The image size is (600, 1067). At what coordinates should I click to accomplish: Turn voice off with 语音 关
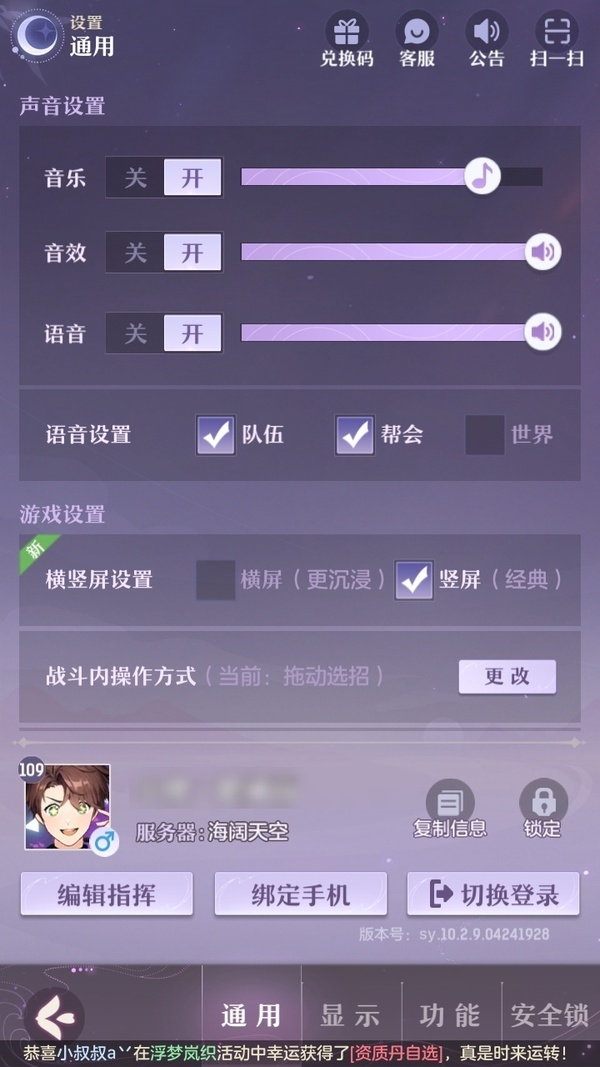pos(136,333)
